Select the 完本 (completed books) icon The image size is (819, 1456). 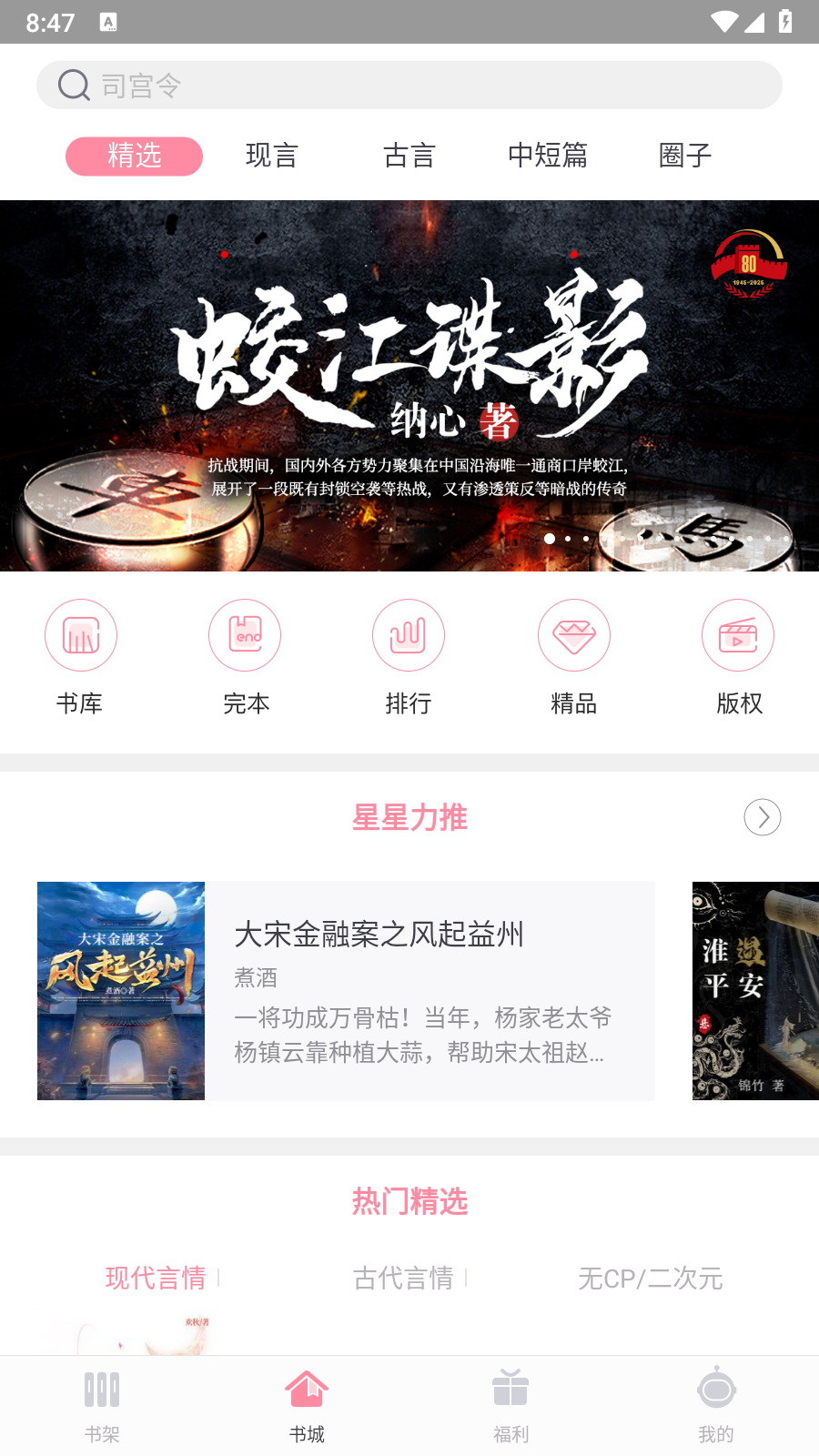245,635
